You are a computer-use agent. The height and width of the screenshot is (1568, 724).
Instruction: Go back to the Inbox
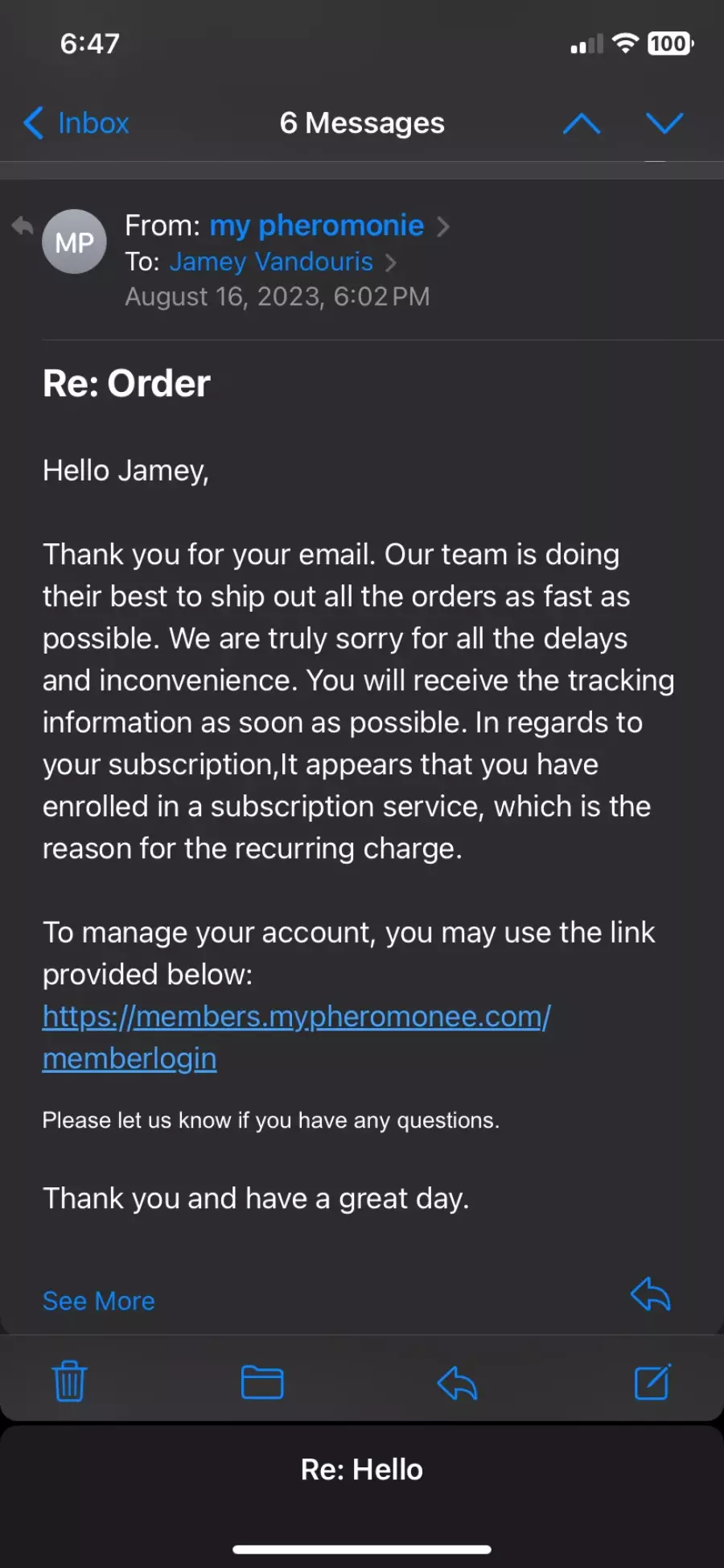point(76,123)
